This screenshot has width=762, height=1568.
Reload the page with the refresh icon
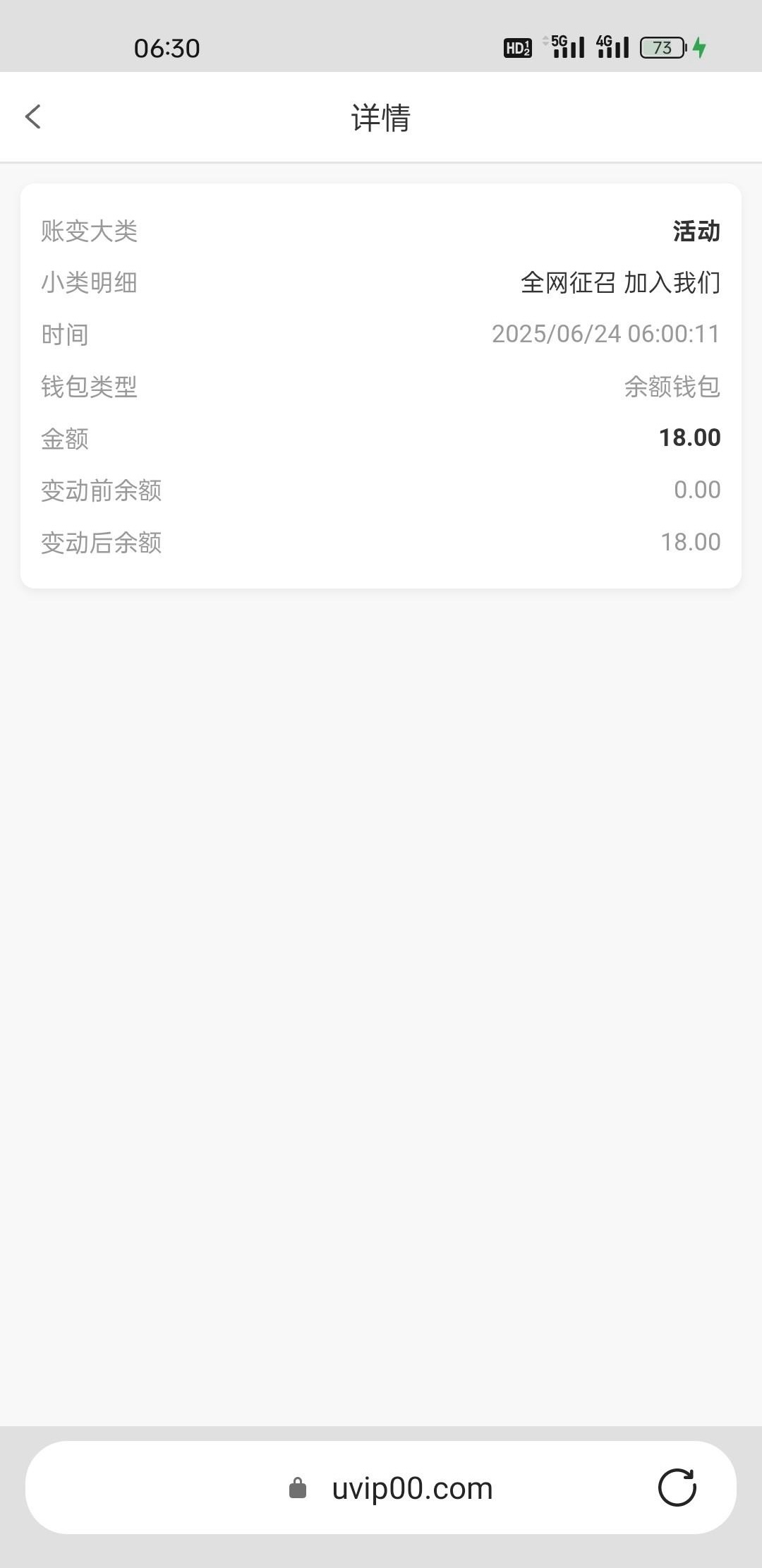pyautogui.click(x=677, y=1488)
